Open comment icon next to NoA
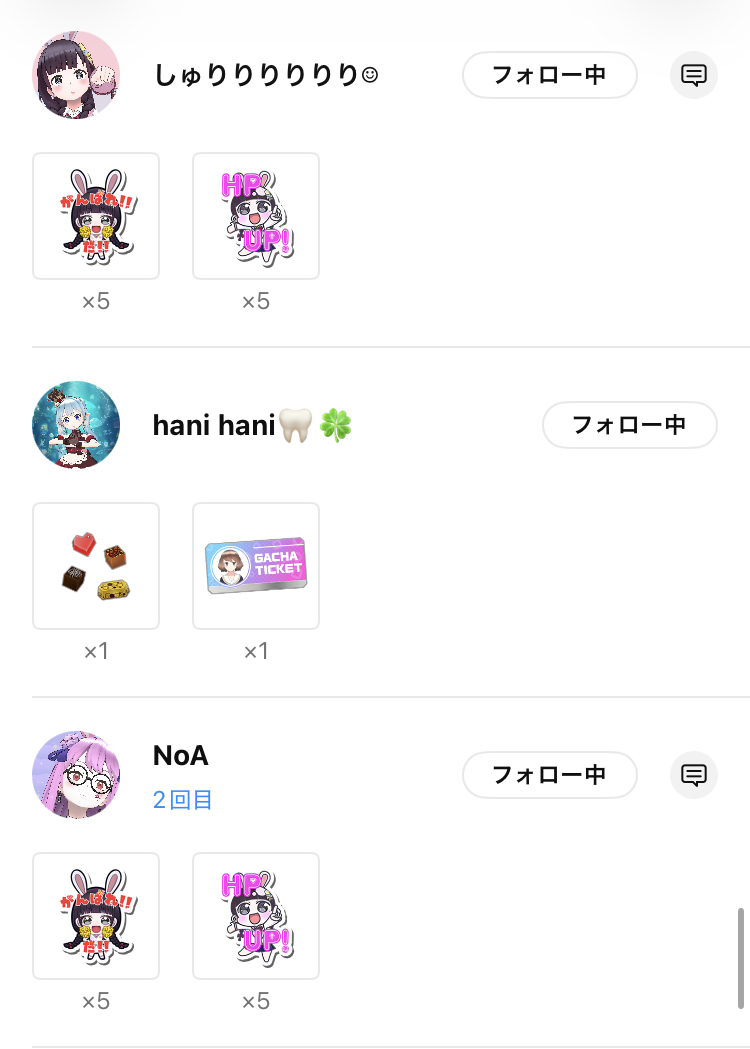The width and height of the screenshot is (750, 1049). [x=693, y=775]
